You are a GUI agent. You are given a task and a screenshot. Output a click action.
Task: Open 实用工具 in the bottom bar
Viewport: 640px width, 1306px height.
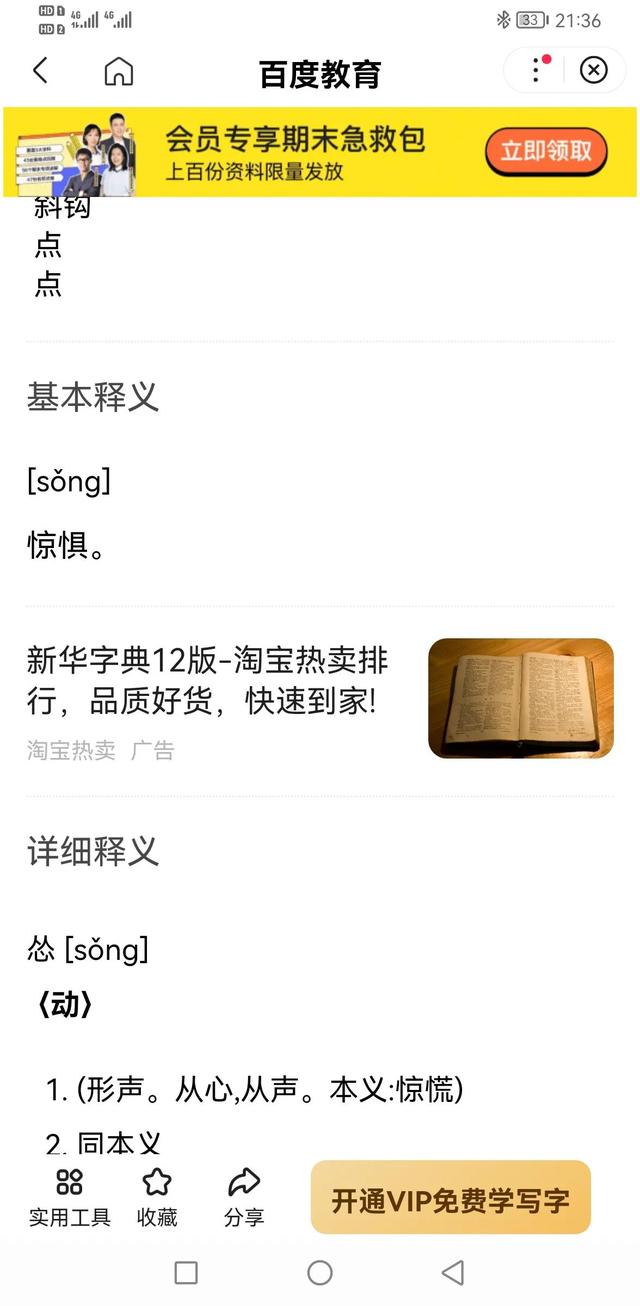(70, 1198)
